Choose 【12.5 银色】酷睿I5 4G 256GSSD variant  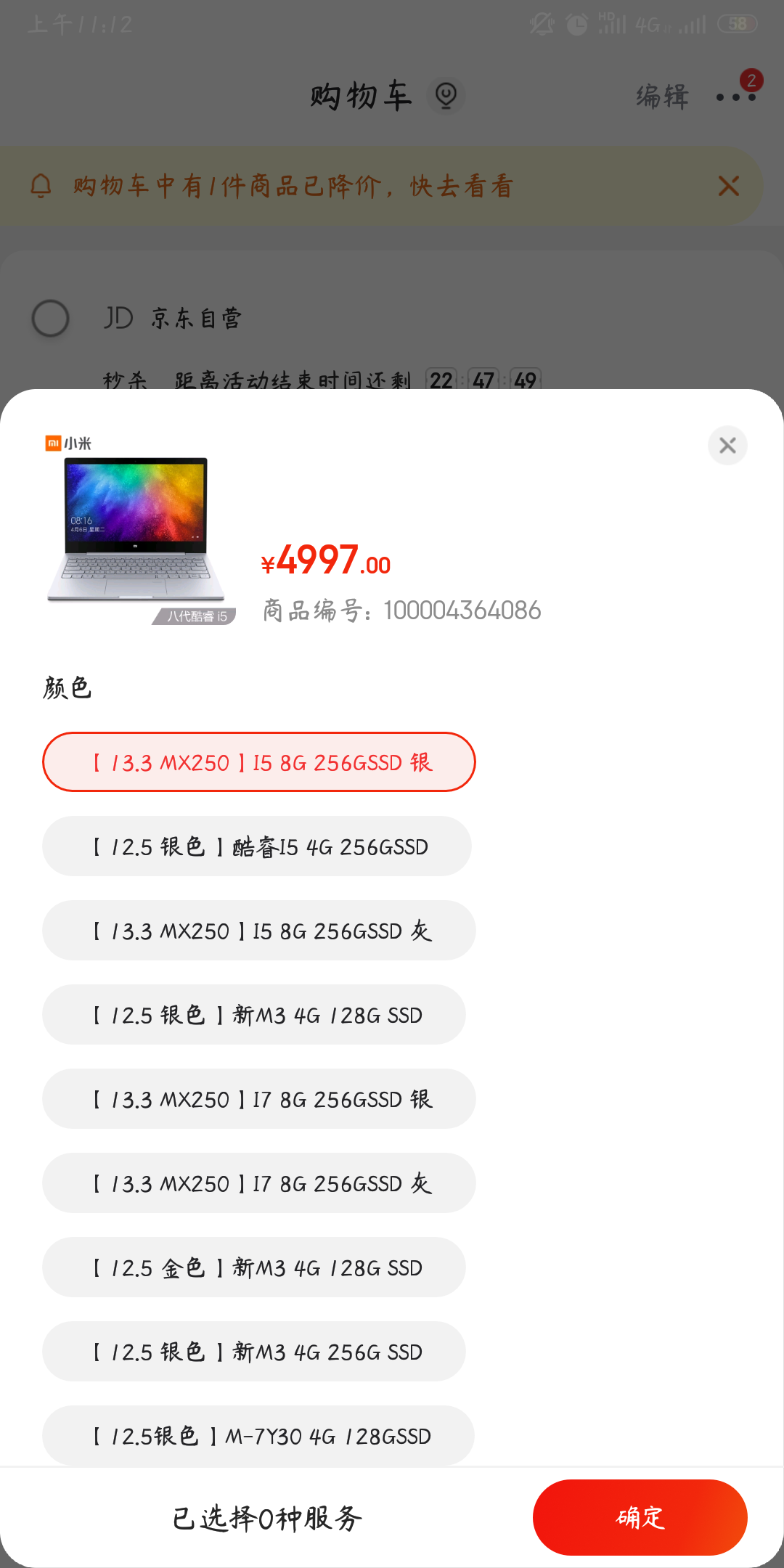click(x=256, y=846)
